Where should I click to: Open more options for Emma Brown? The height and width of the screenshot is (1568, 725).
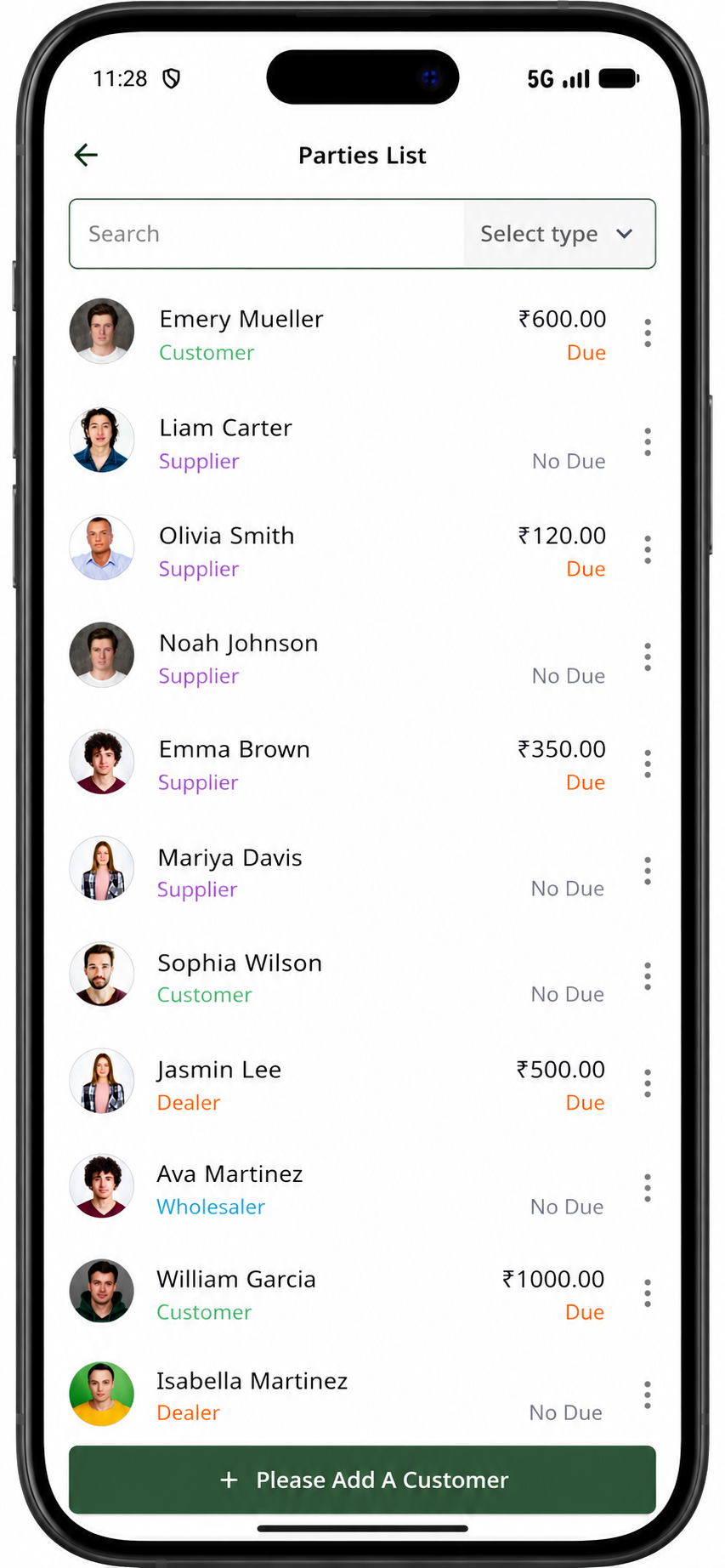tap(648, 764)
